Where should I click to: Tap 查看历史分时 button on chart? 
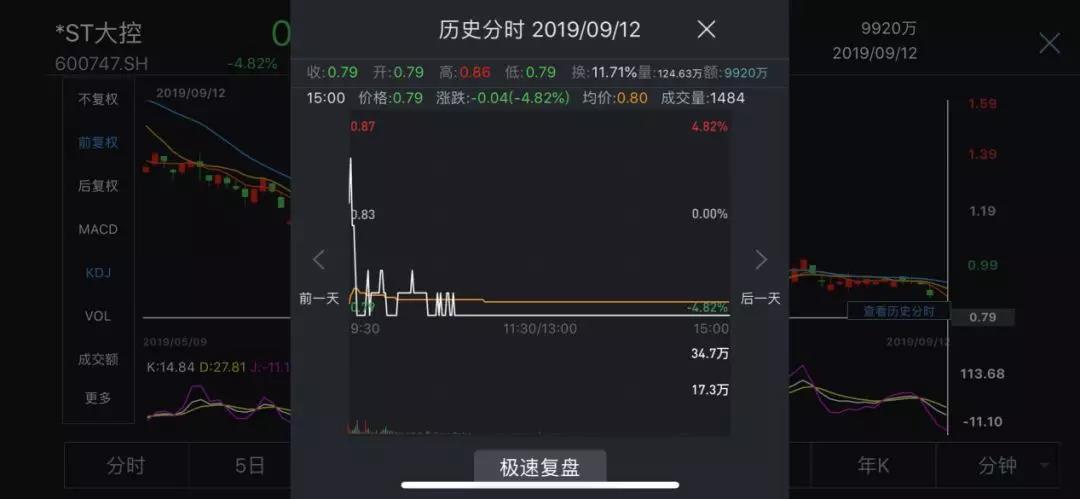point(898,311)
